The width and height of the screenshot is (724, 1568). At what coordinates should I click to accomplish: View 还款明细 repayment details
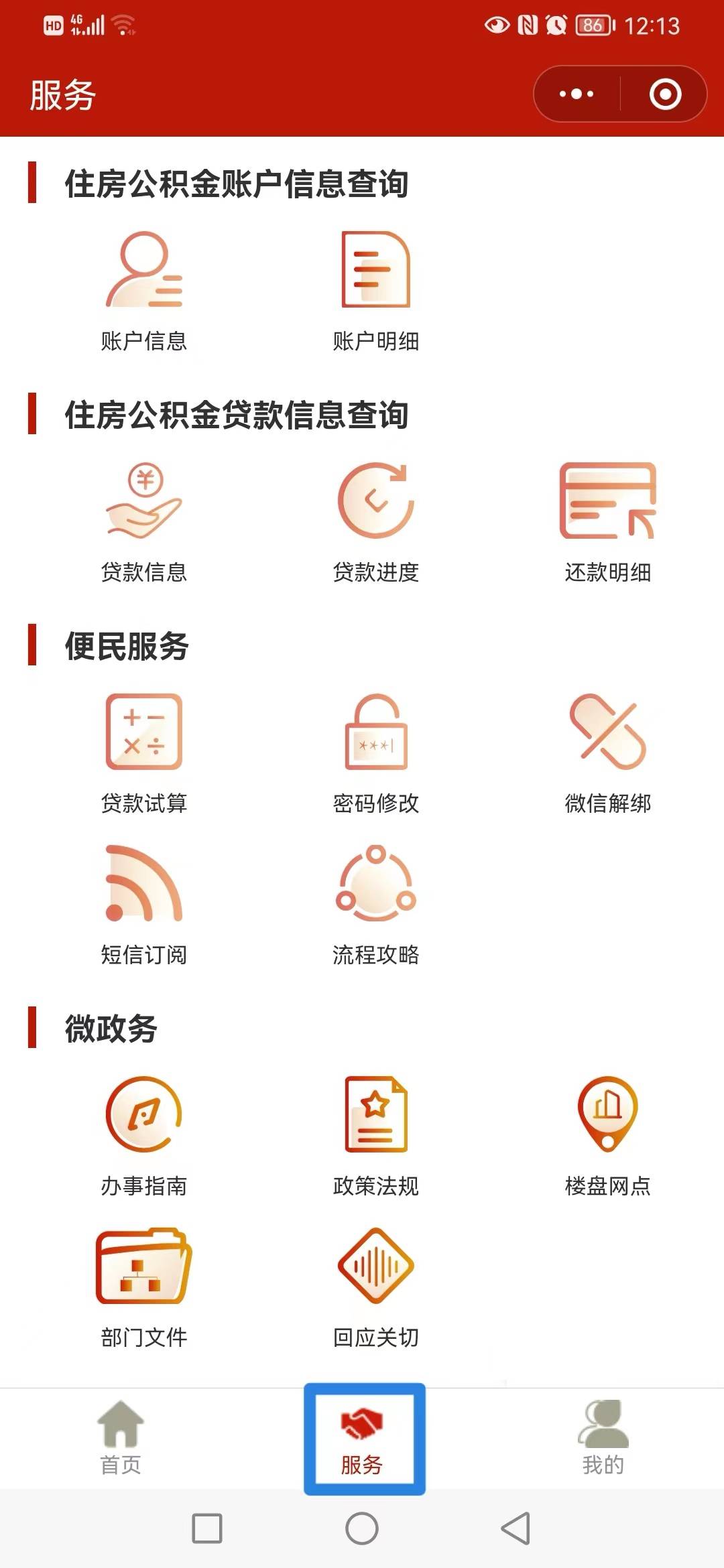608,523
